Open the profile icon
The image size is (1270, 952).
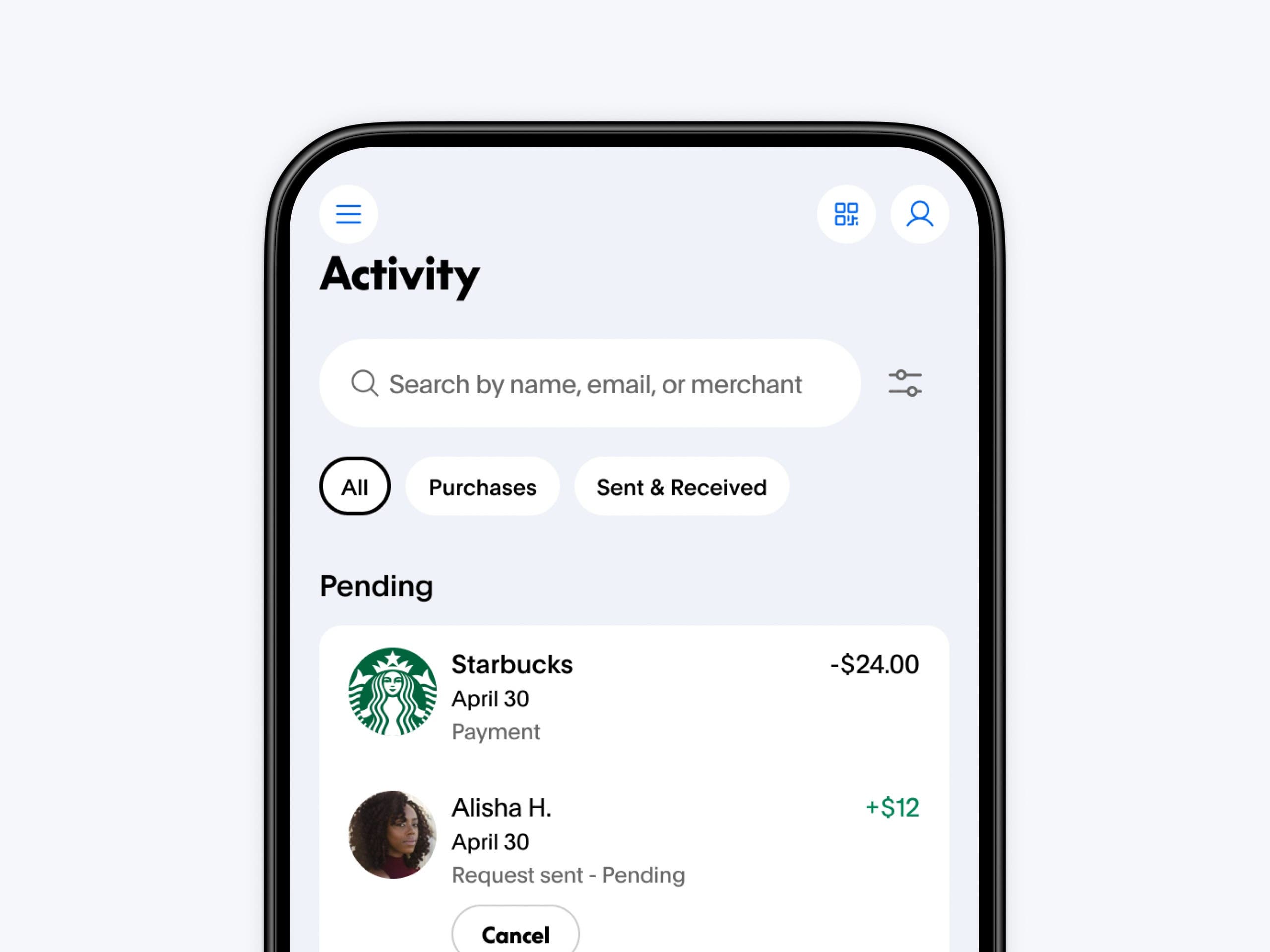[x=919, y=214]
